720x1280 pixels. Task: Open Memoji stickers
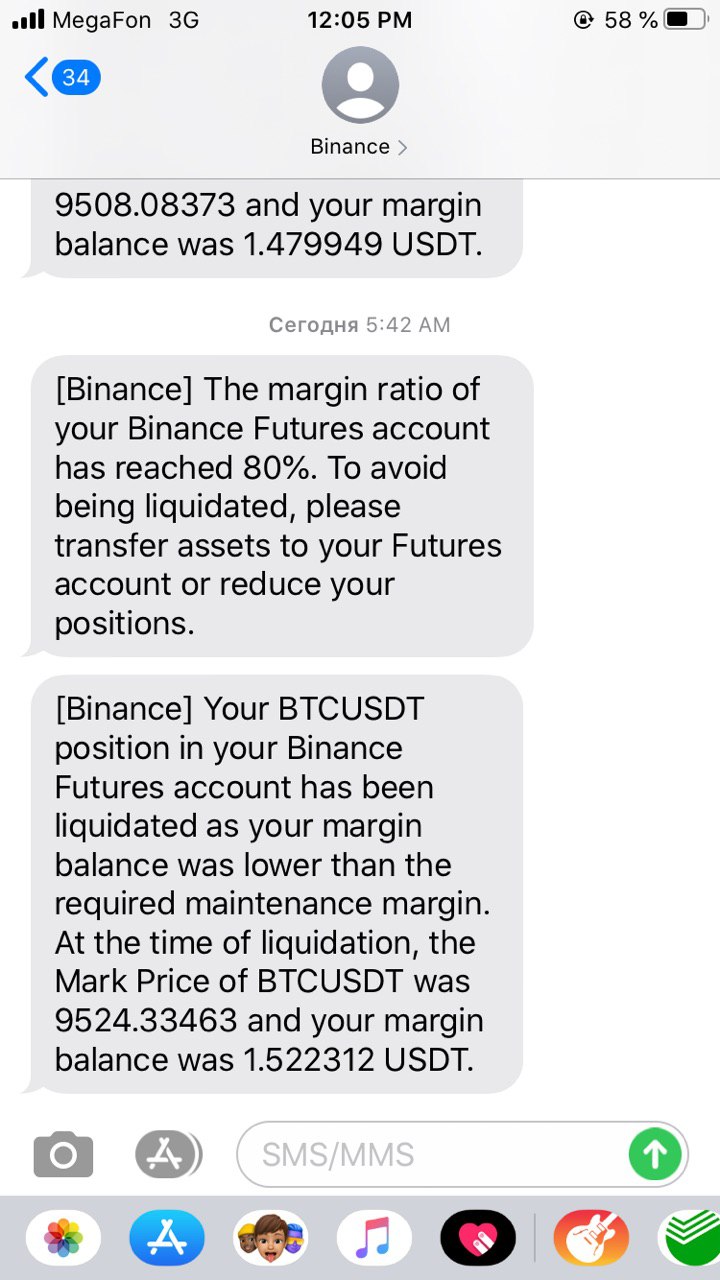(271, 1238)
